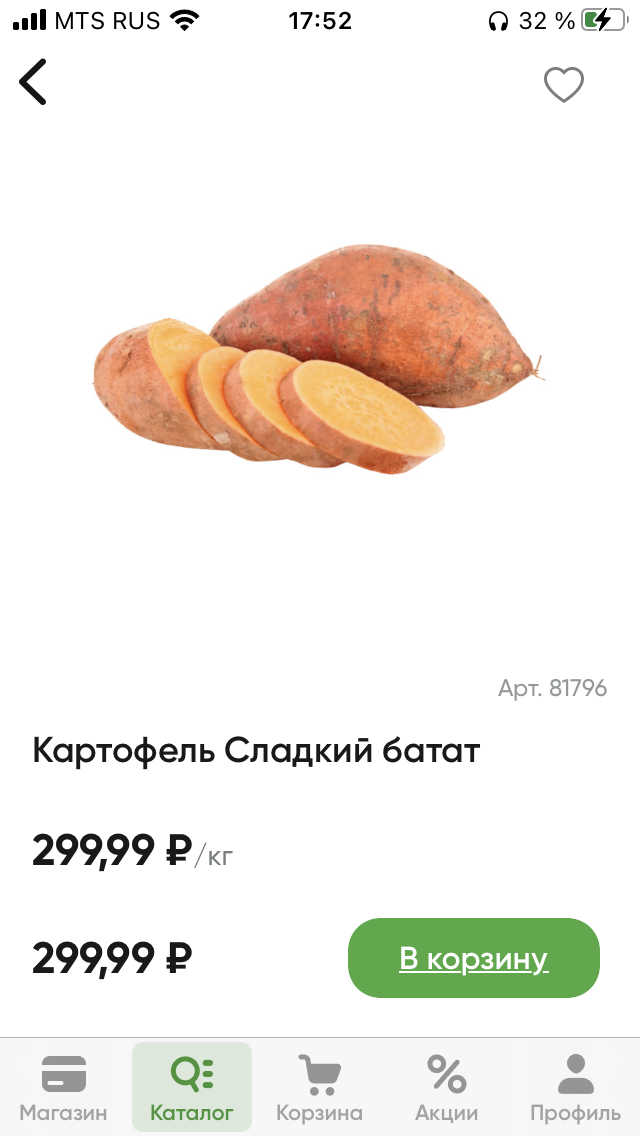Go to the Корзина tab

pos(319,1088)
